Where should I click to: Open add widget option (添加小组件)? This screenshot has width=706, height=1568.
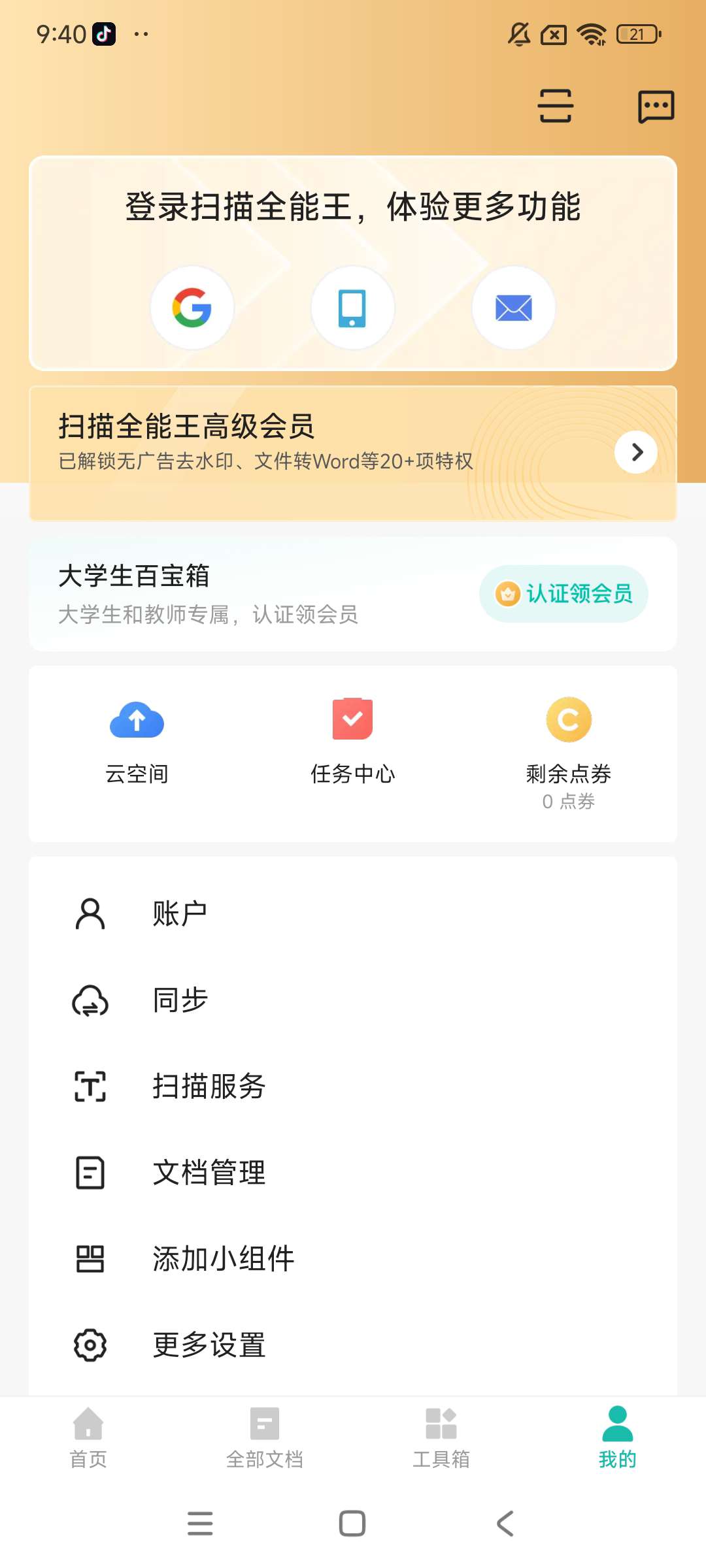pyautogui.click(x=224, y=1259)
